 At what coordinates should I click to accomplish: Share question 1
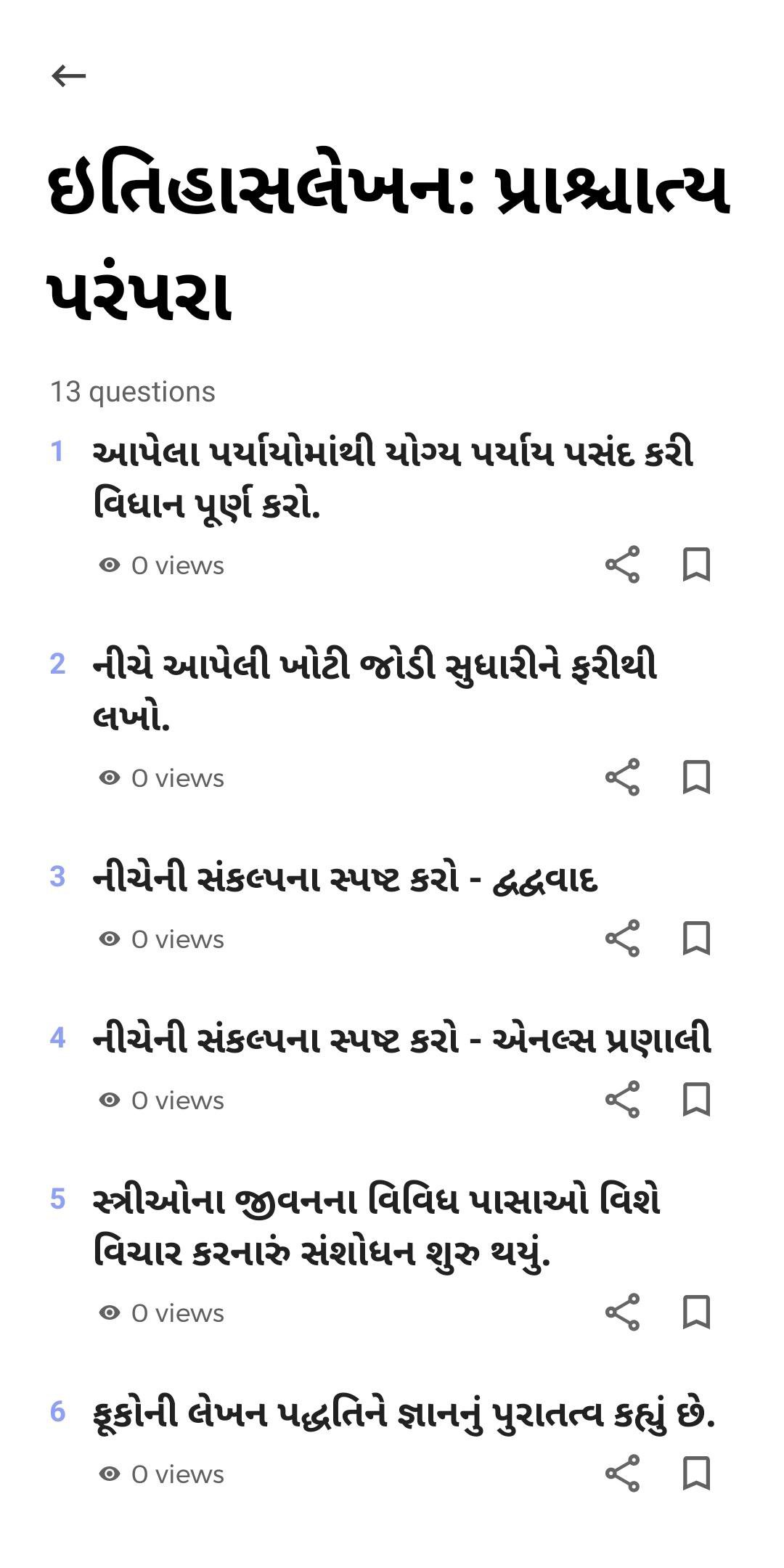point(623,565)
